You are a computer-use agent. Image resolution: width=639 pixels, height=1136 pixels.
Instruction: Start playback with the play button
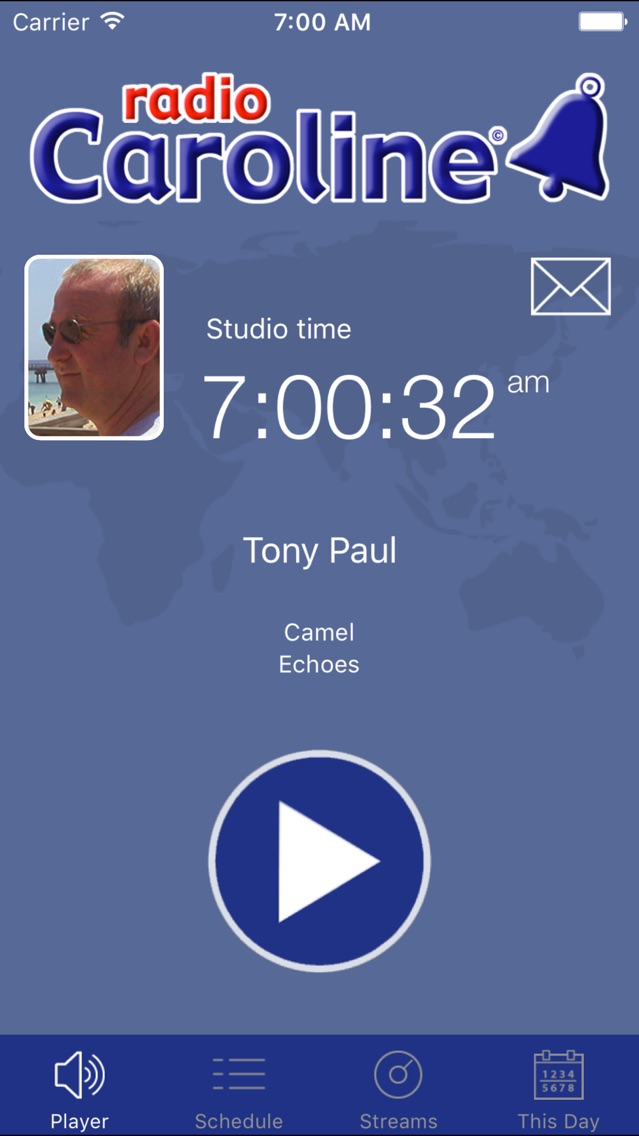pos(320,861)
